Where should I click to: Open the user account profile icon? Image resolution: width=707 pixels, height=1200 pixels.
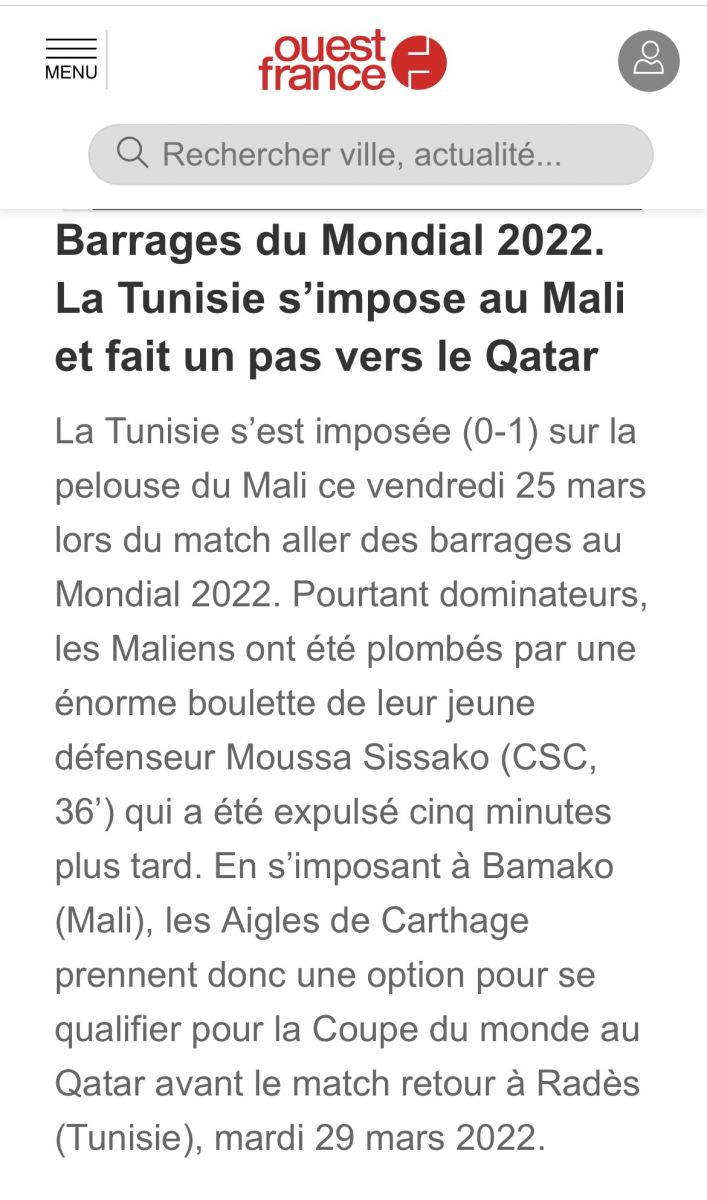click(648, 61)
